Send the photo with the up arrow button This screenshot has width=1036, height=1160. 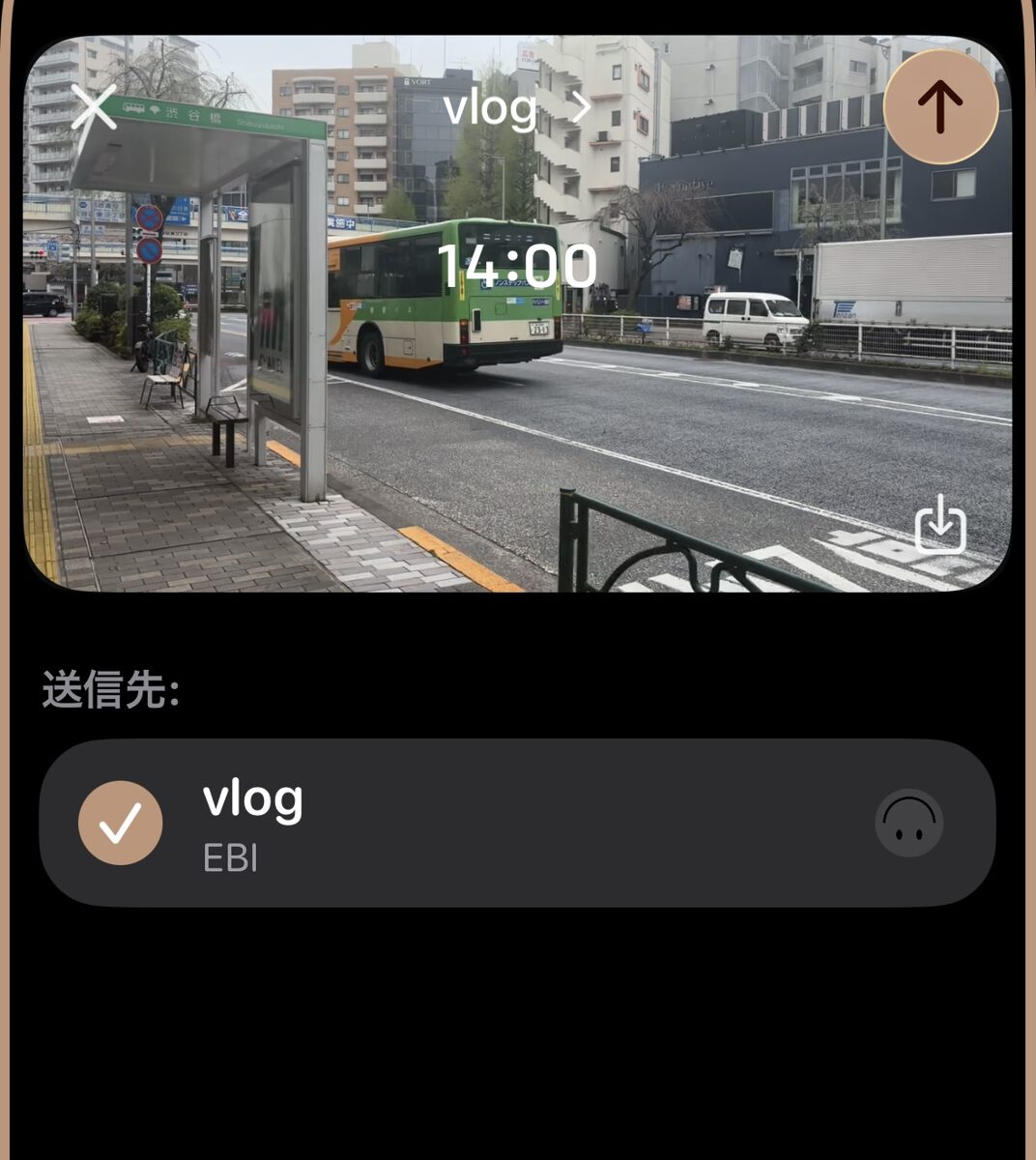coord(939,106)
